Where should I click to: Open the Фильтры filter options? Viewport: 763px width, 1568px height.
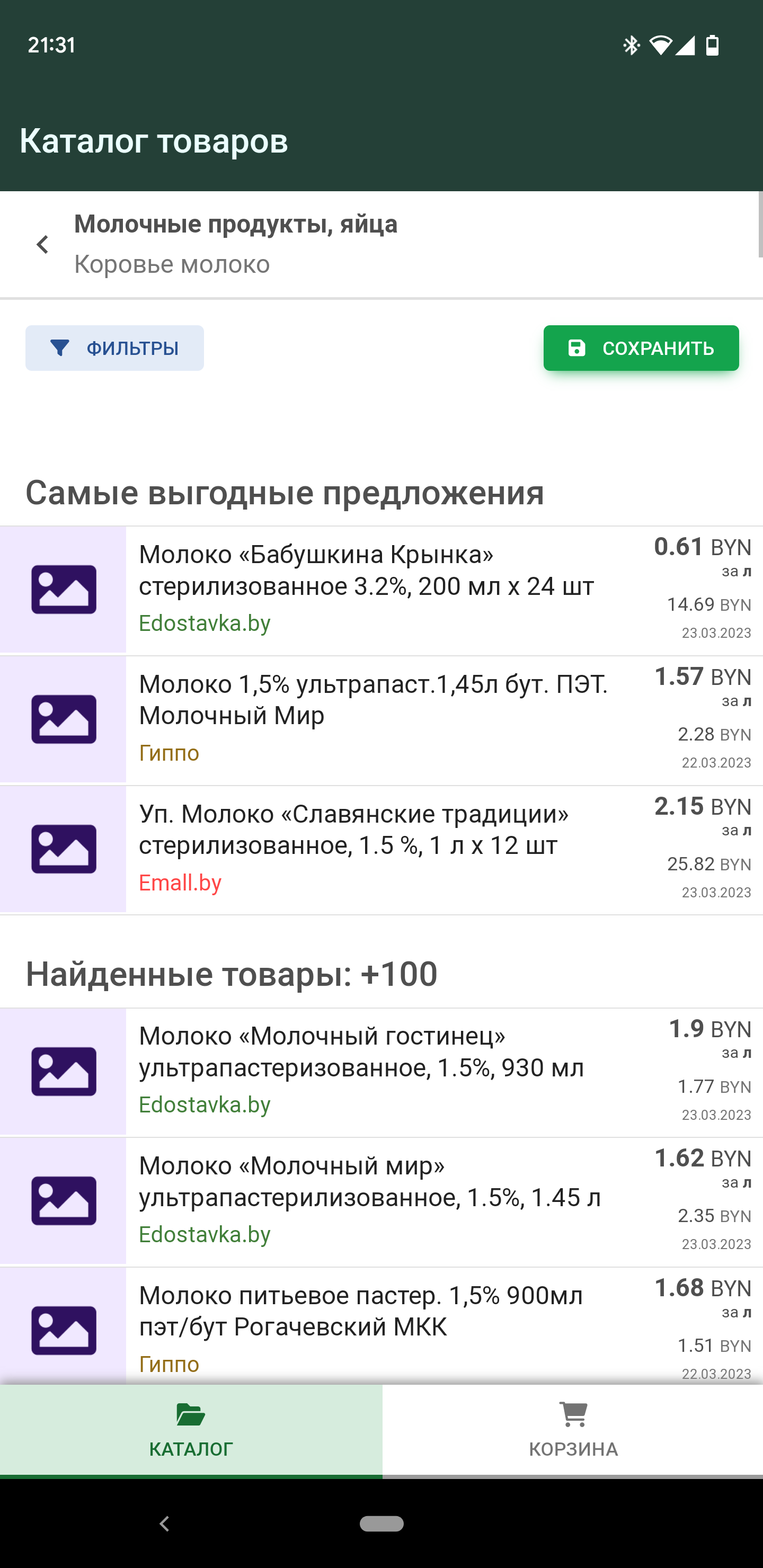114,348
